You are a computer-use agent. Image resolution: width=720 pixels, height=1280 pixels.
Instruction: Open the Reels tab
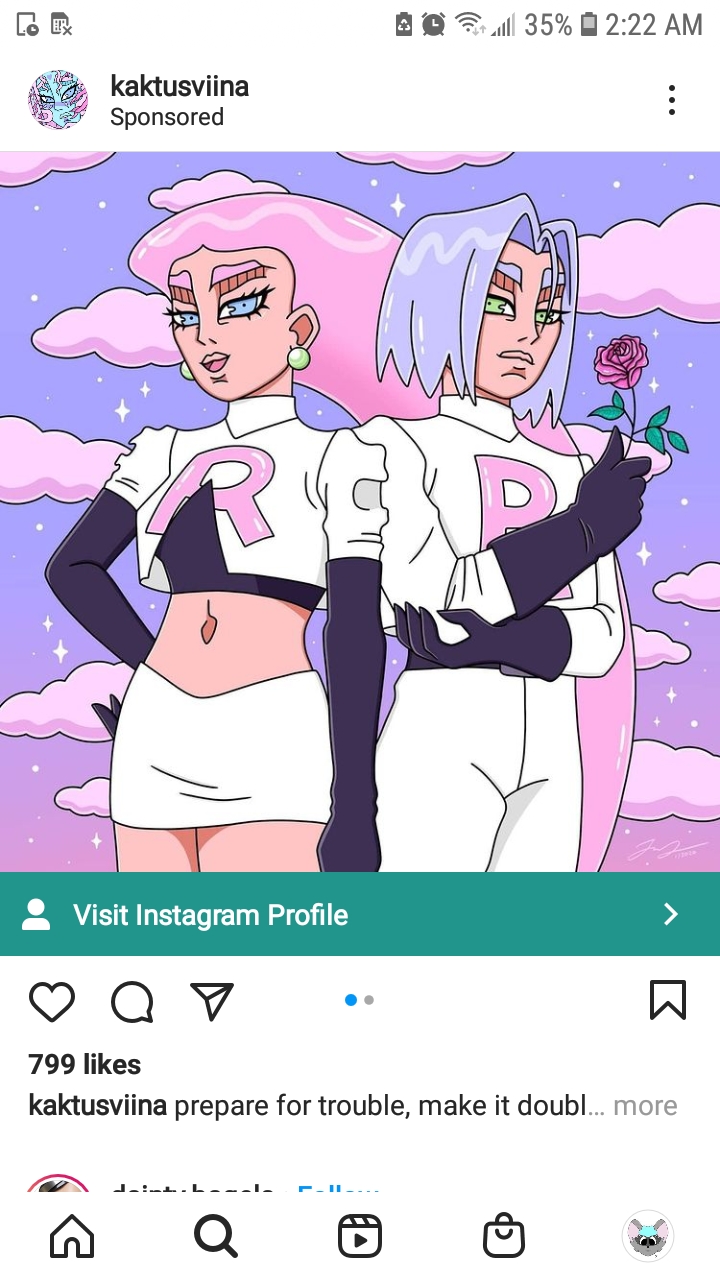360,1237
